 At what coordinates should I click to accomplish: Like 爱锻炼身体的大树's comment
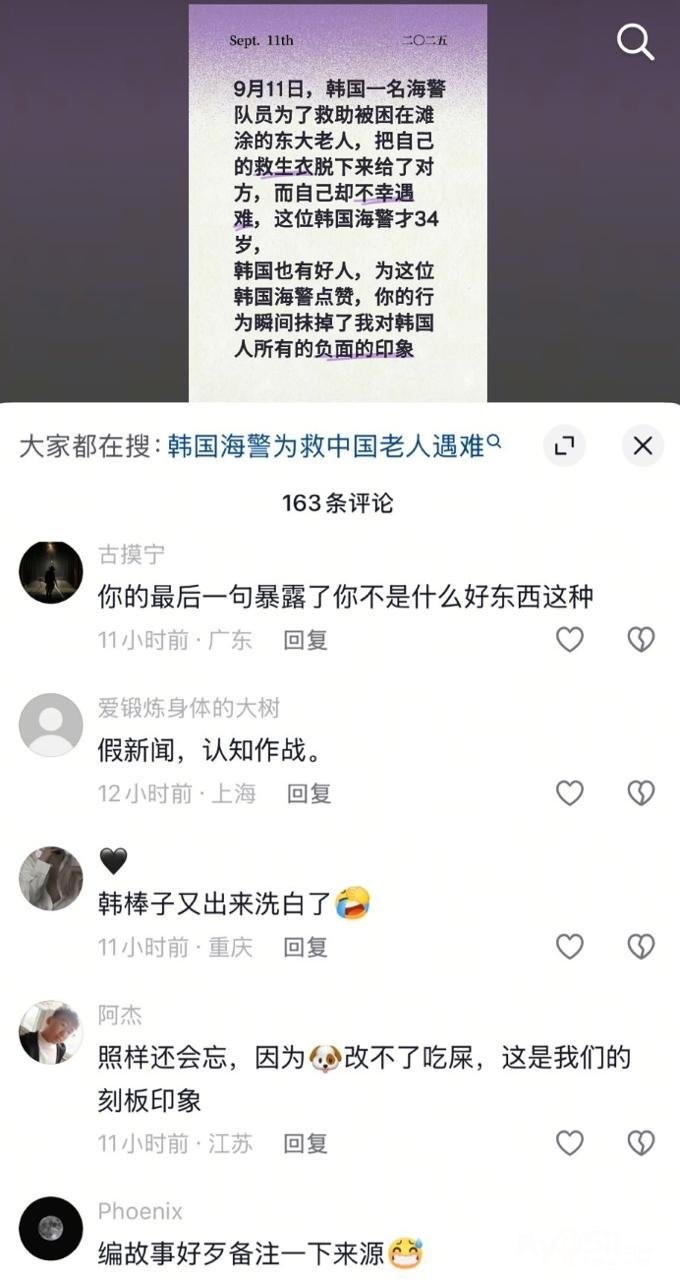pyautogui.click(x=569, y=793)
